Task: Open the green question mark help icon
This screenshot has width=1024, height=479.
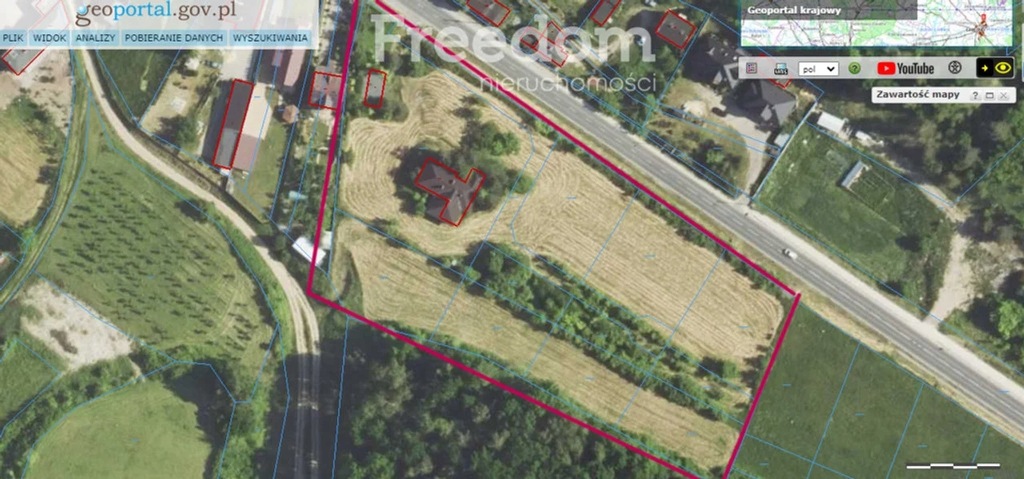Action: point(854,69)
